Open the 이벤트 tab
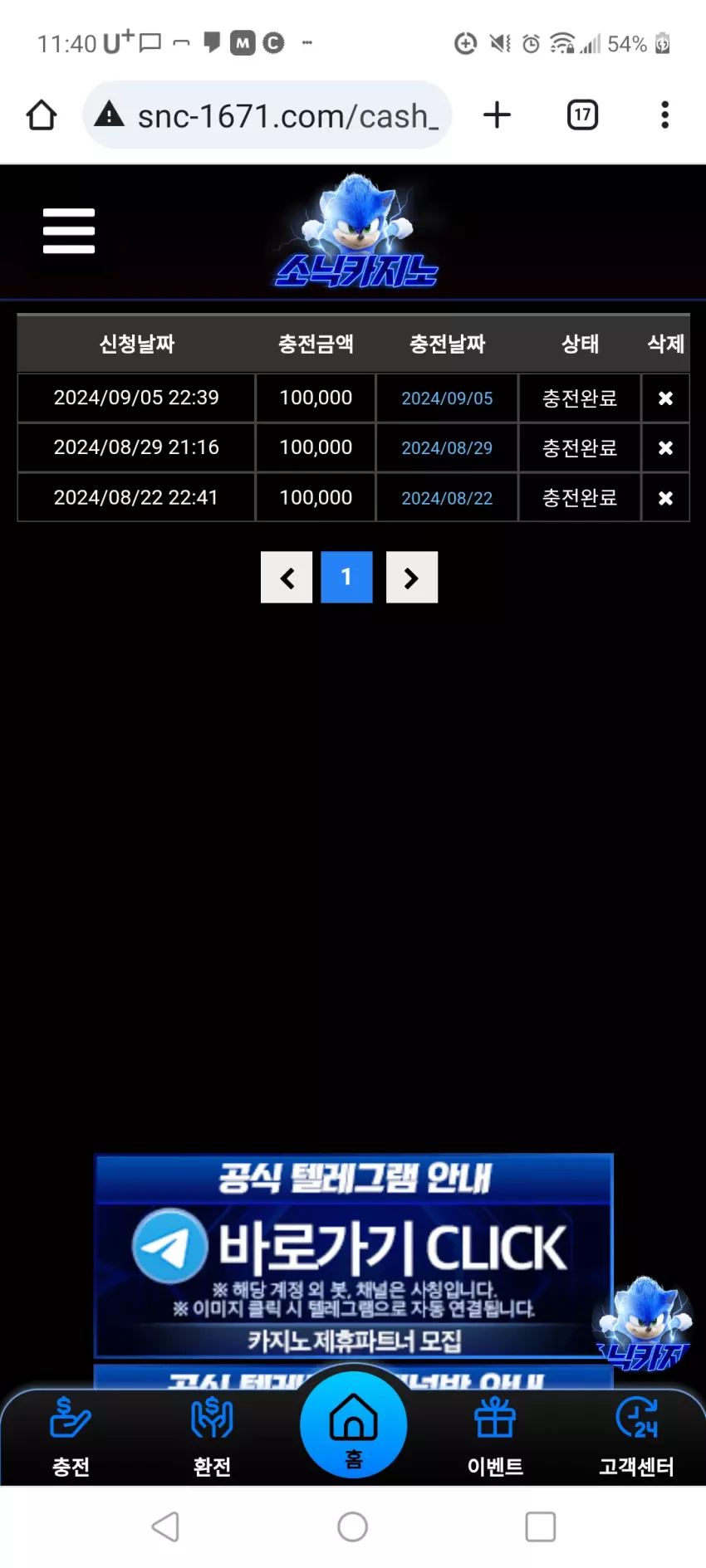706x1568 pixels. [x=495, y=1438]
